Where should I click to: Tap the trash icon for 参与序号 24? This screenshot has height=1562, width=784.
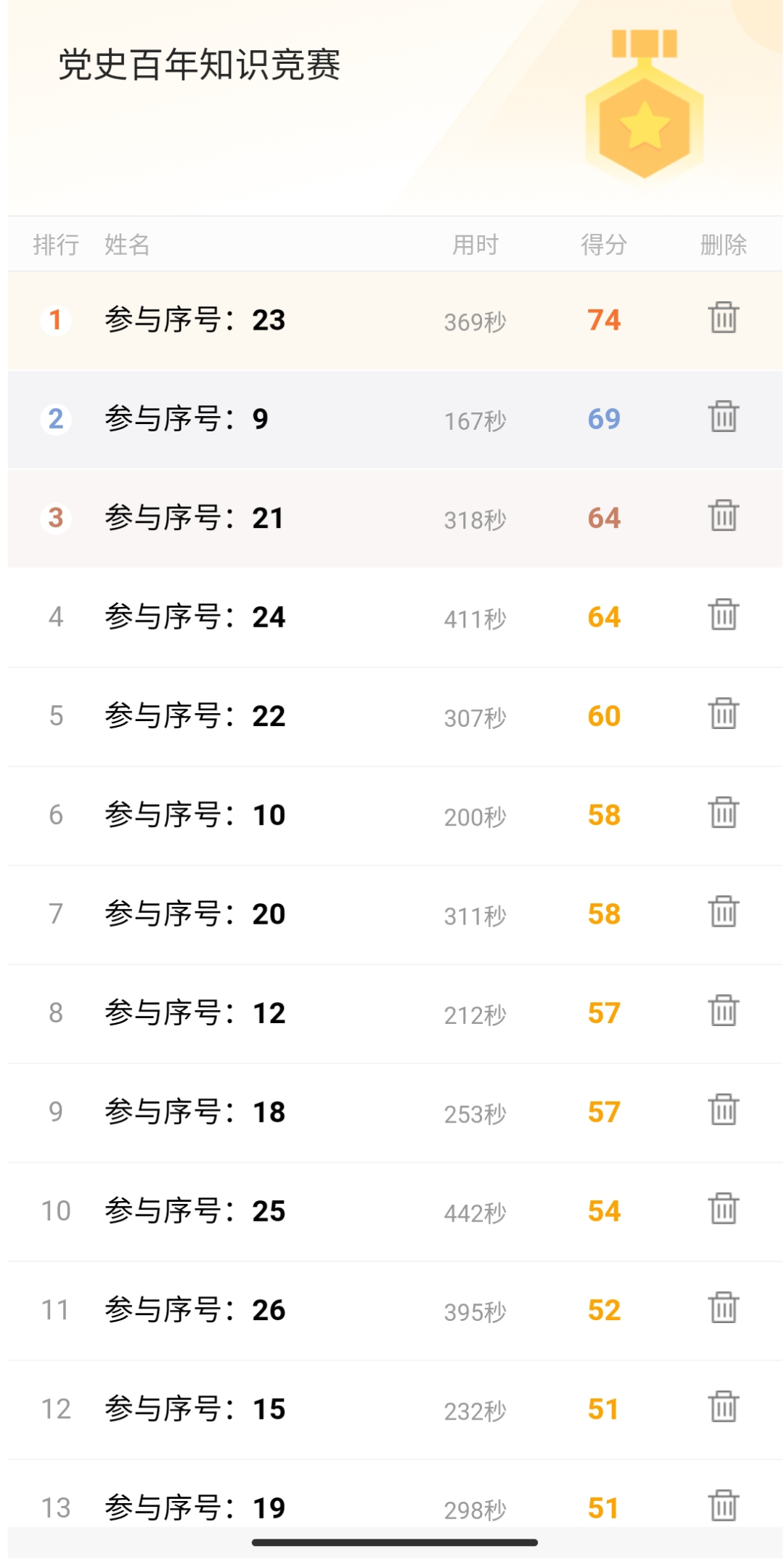[723, 614]
